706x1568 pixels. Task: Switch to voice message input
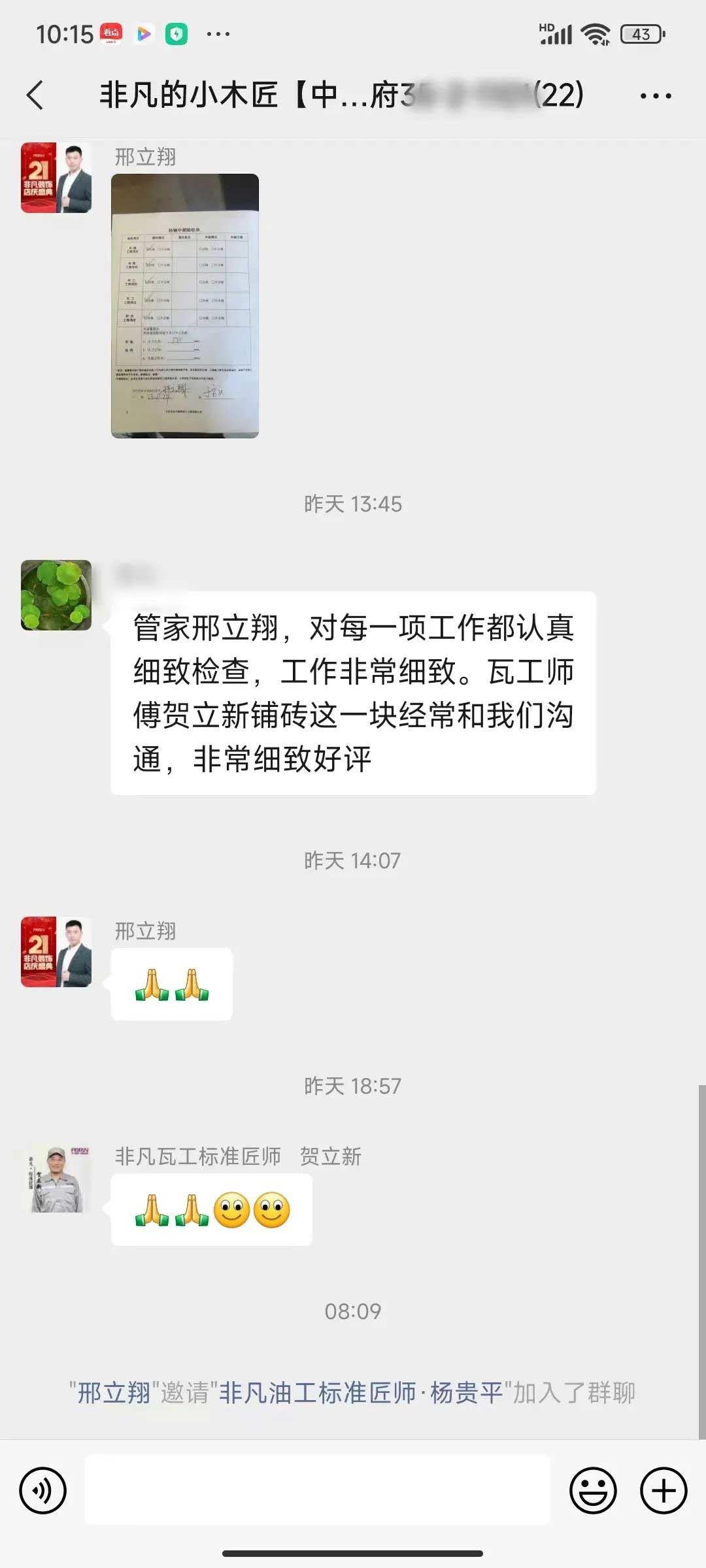[43, 1490]
